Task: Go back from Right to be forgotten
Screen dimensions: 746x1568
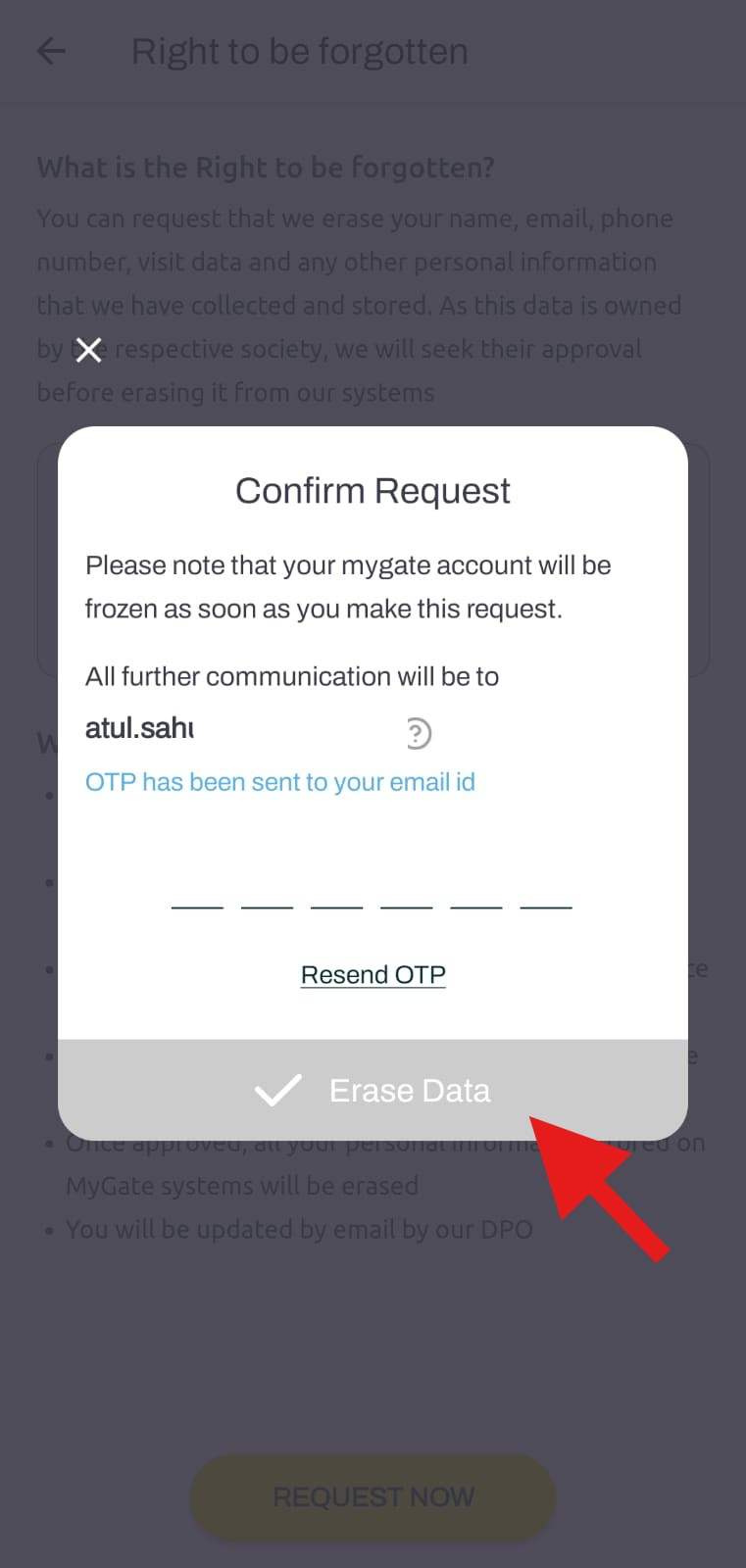Action: pyautogui.click(x=51, y=51)
